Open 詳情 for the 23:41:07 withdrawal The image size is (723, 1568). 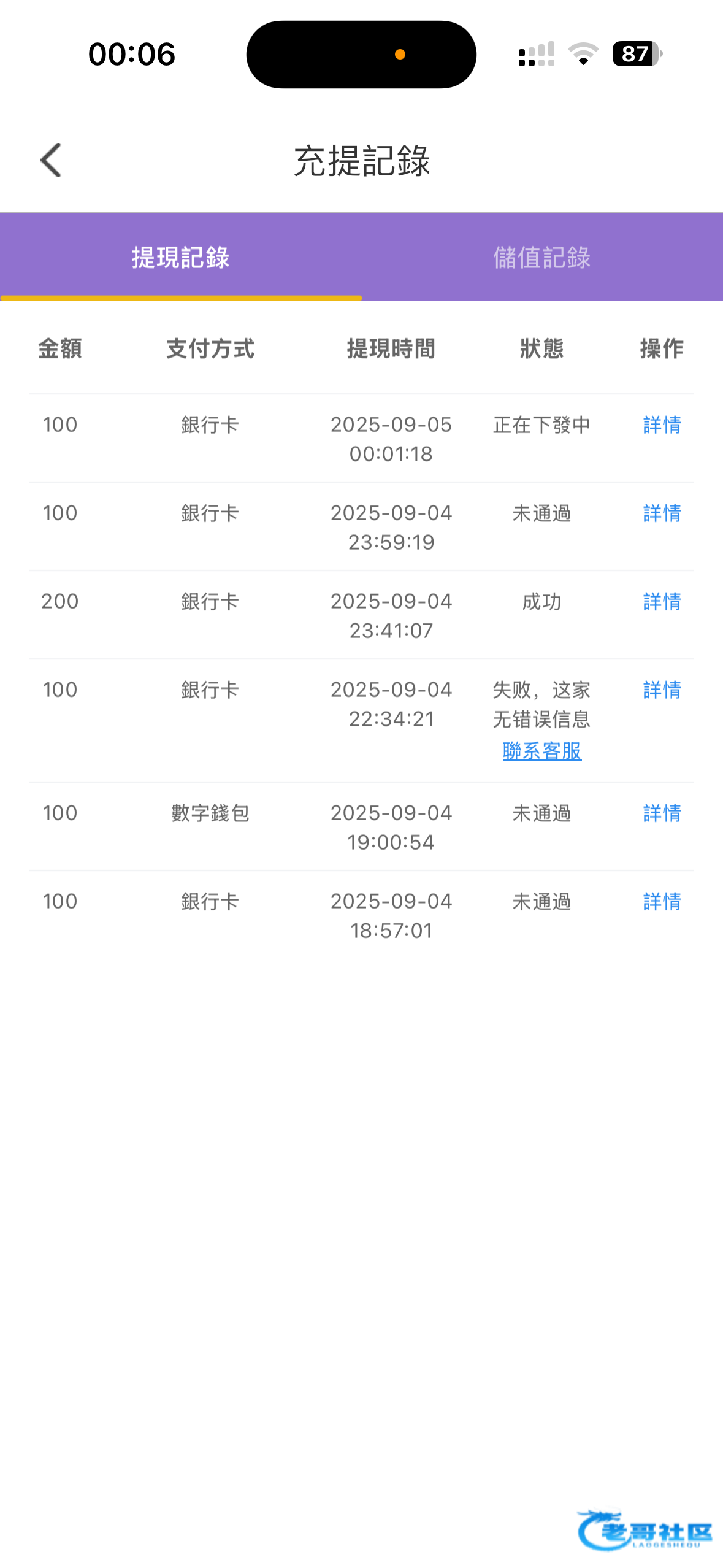coord(662,601)
